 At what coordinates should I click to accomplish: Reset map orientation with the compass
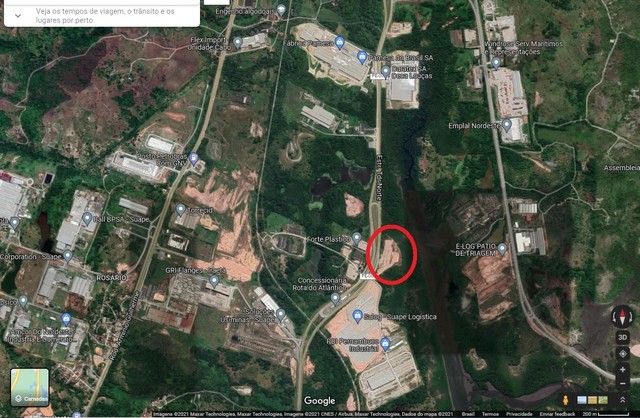(622, 317)
